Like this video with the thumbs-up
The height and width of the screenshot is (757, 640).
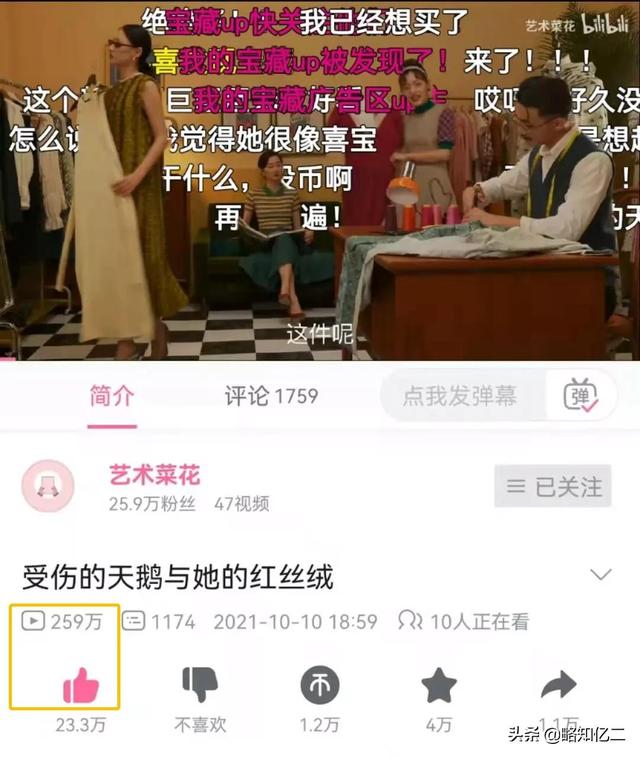tap(81, 685)
